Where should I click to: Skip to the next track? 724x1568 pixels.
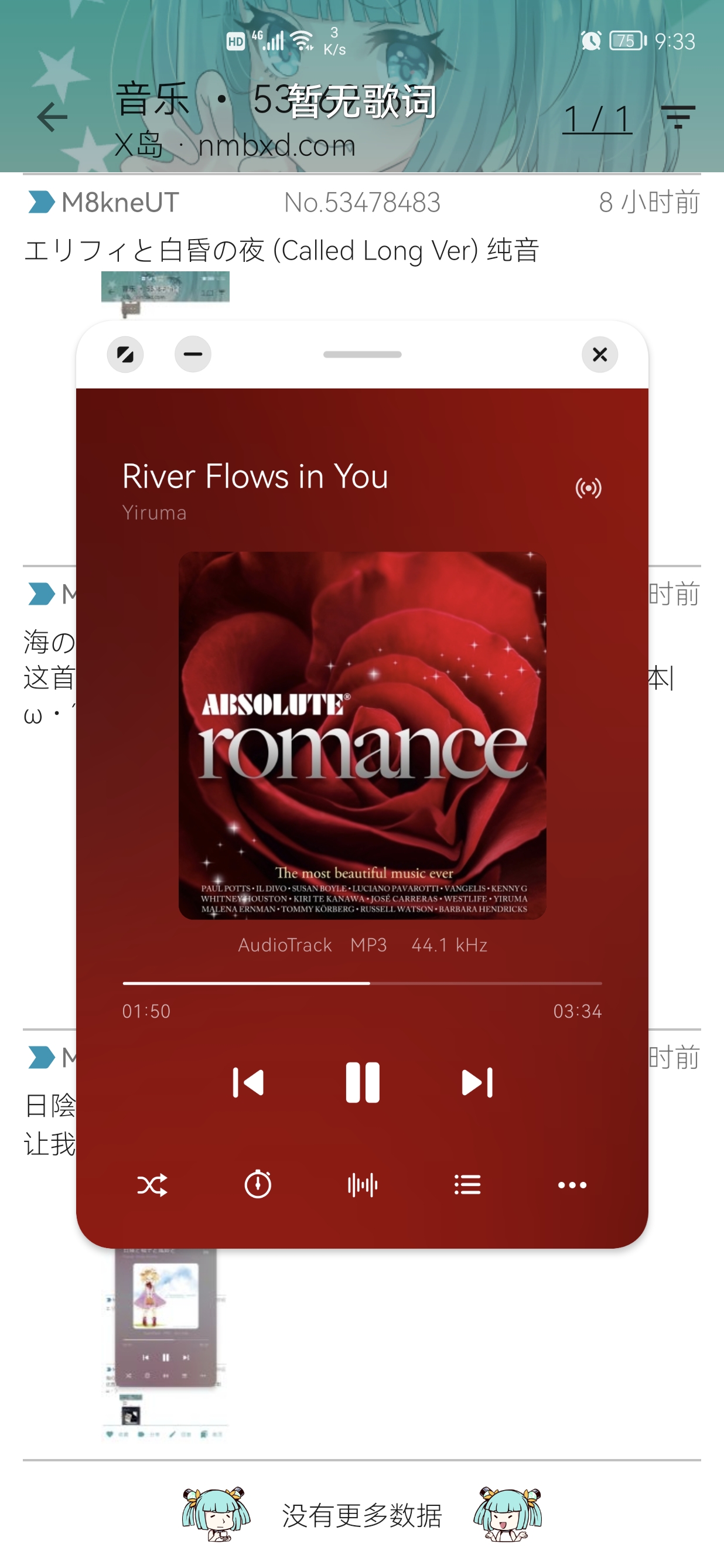477,1083
